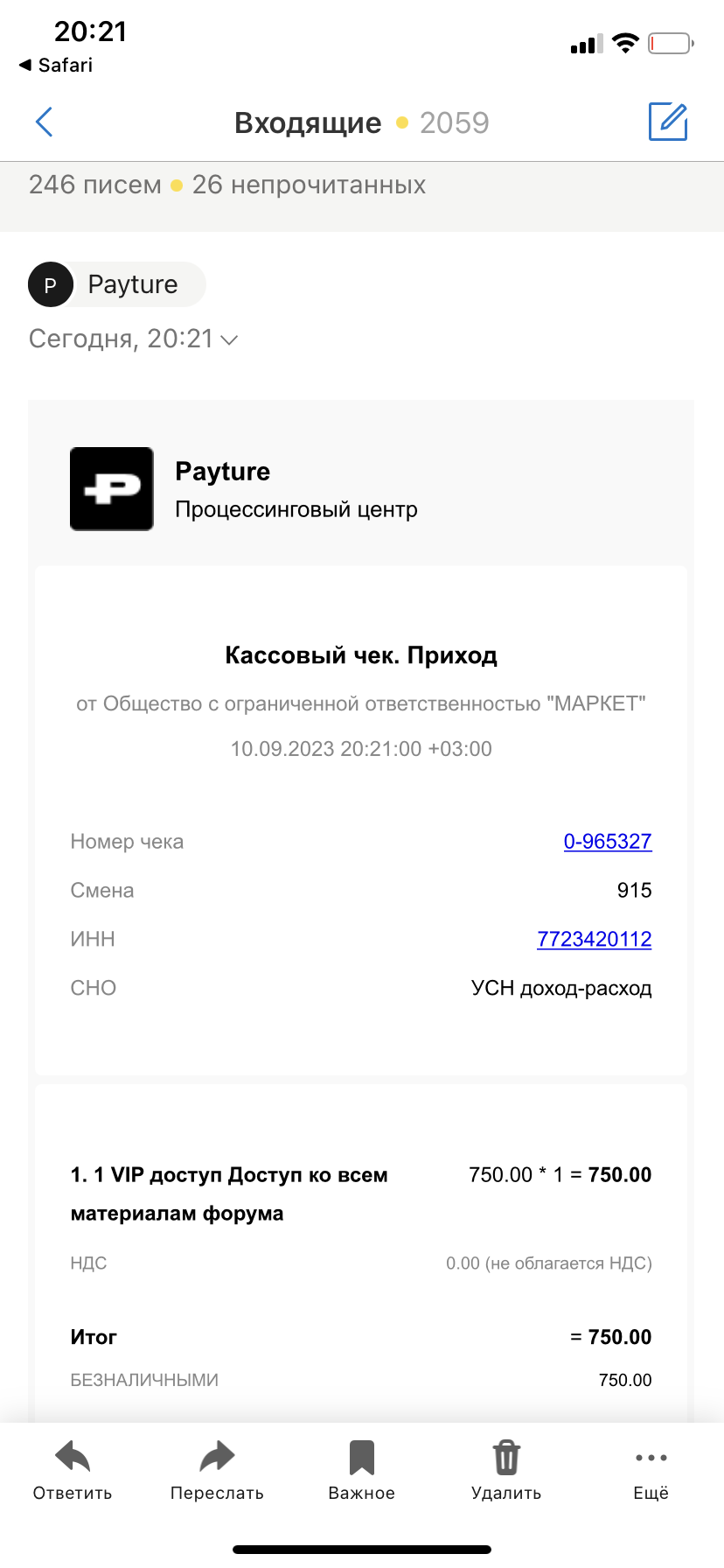Forward this email via Переслать

[x=217, y=1472]
